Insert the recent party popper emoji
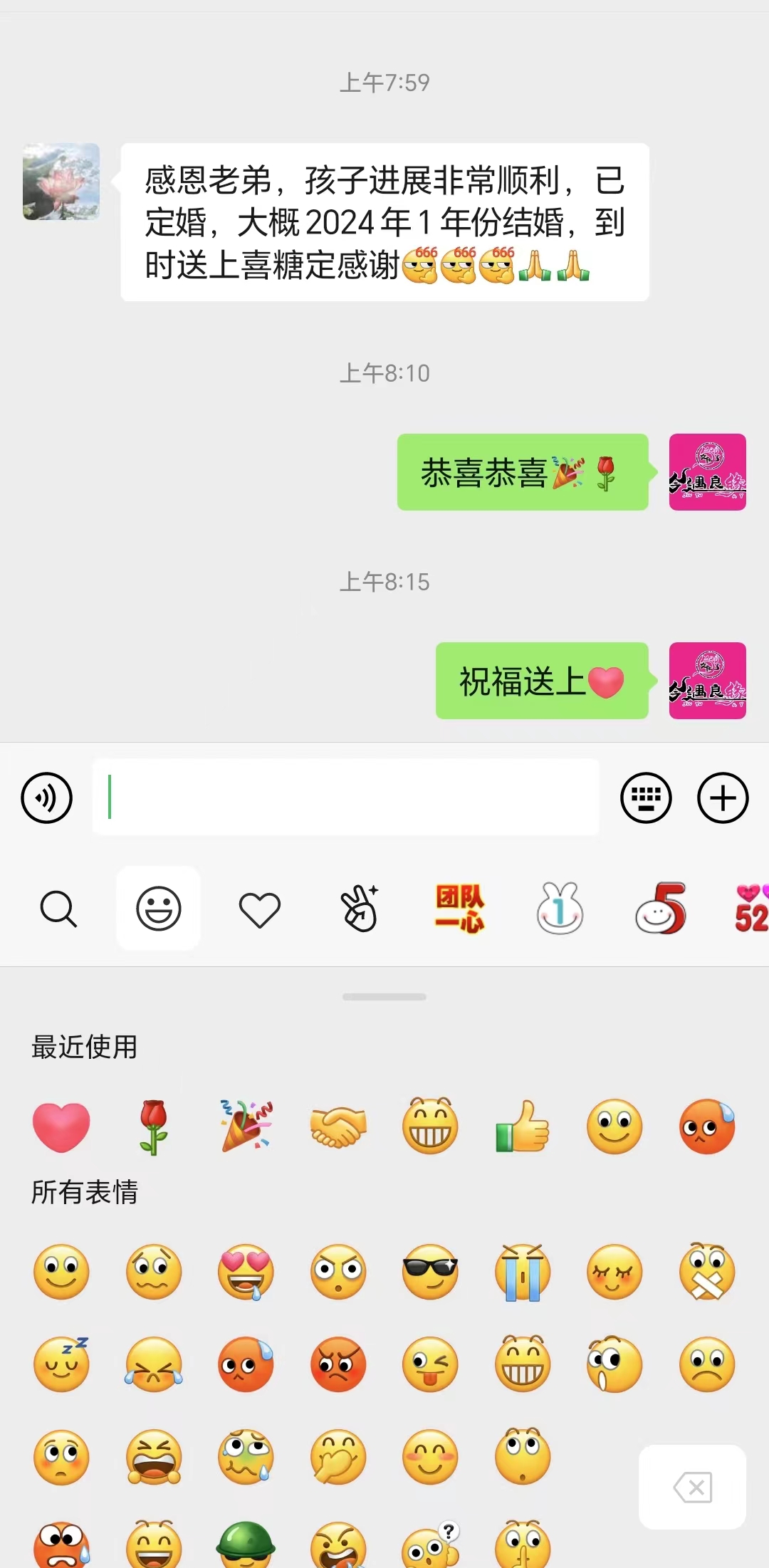 click(x=246, y=1127)
